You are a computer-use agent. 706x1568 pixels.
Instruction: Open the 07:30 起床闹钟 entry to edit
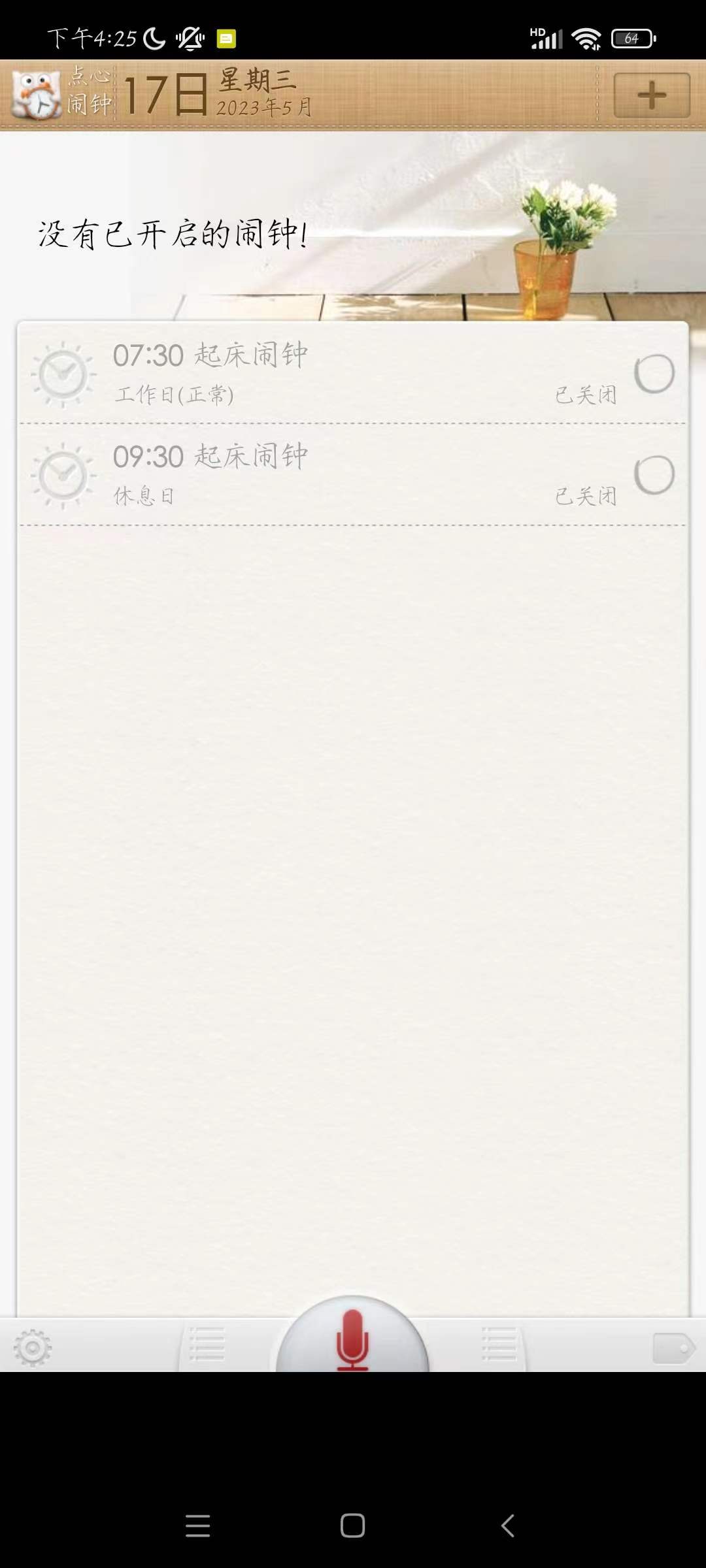click(x=294, y=372)
